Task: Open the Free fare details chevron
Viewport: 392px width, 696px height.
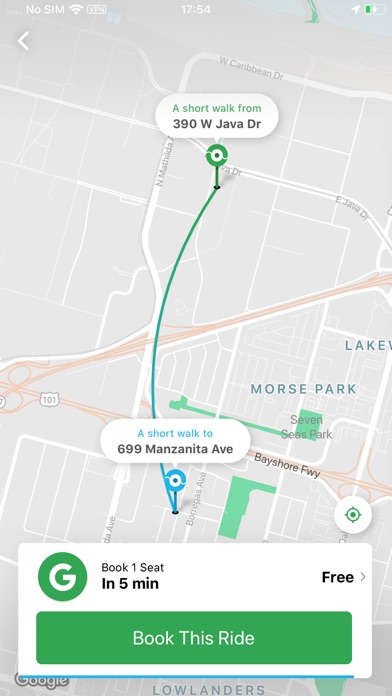Action: pos(363,577)
